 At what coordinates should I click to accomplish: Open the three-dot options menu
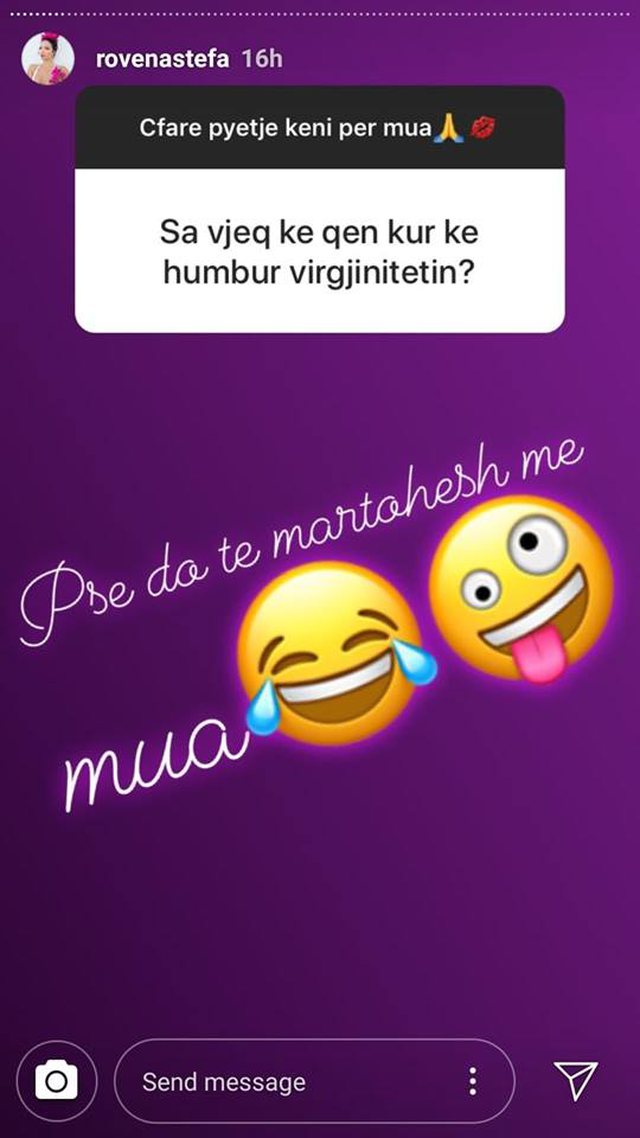tap(472, 1081)
